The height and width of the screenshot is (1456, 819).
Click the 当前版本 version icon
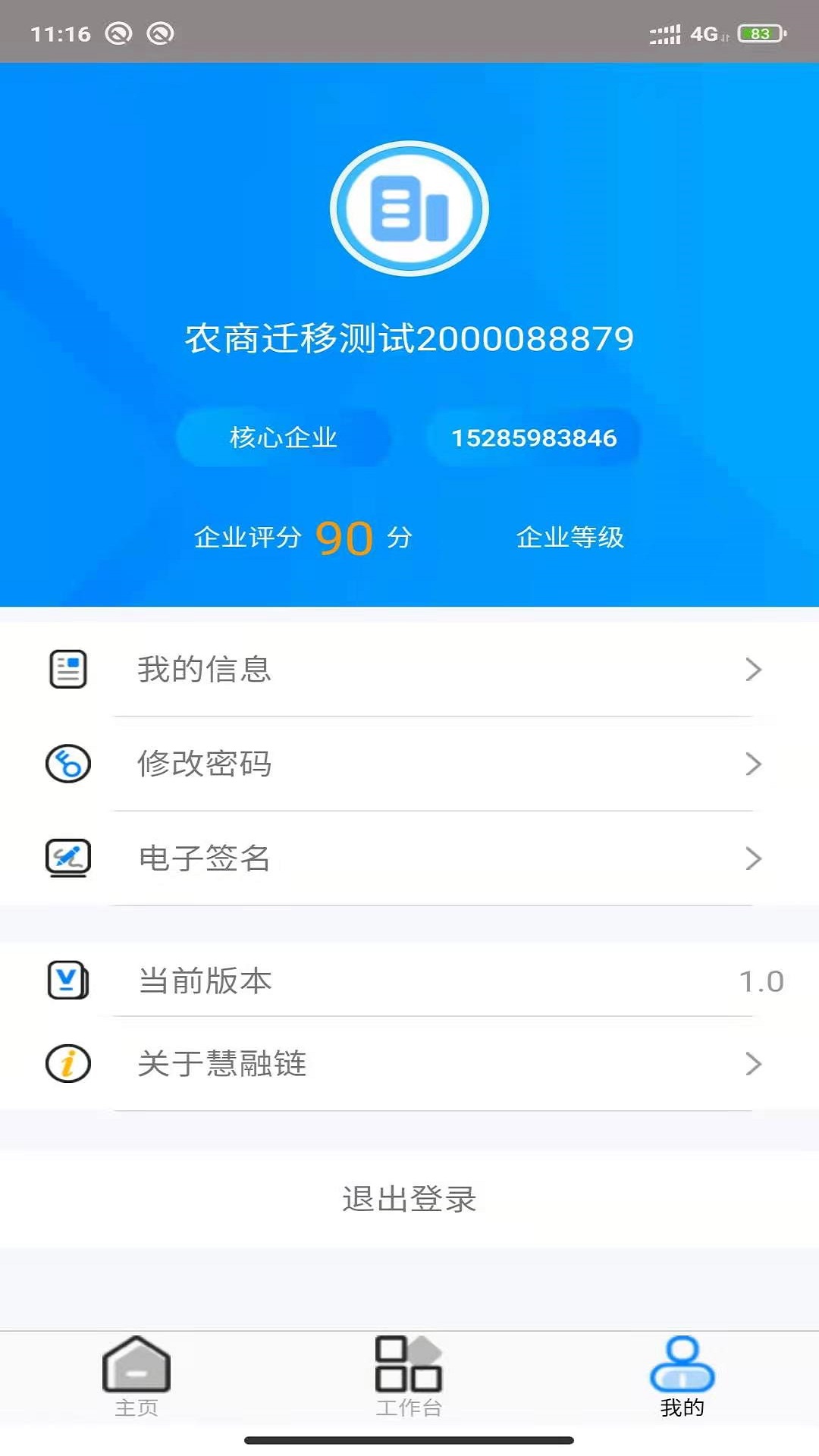point(67,981)
